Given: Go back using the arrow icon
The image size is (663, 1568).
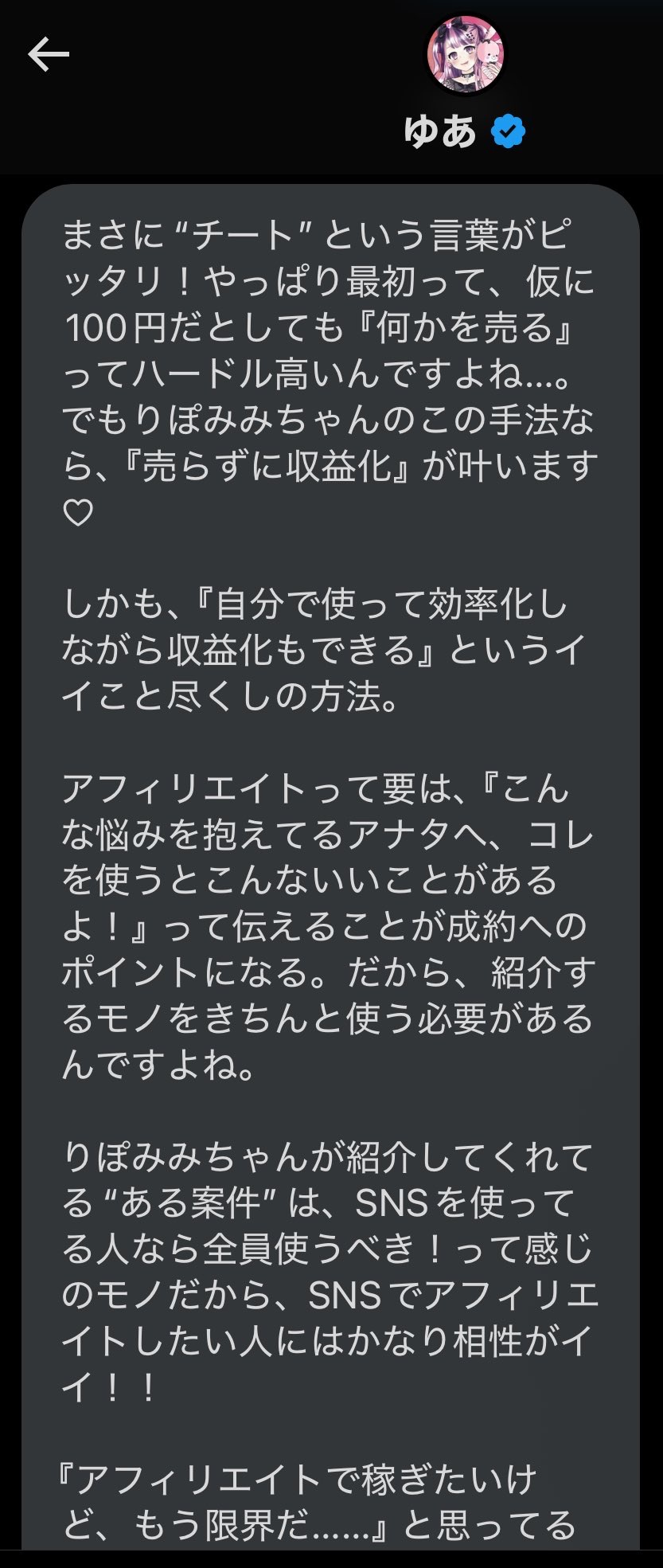Looking at the screenshot, I should [x=49, y=54].
